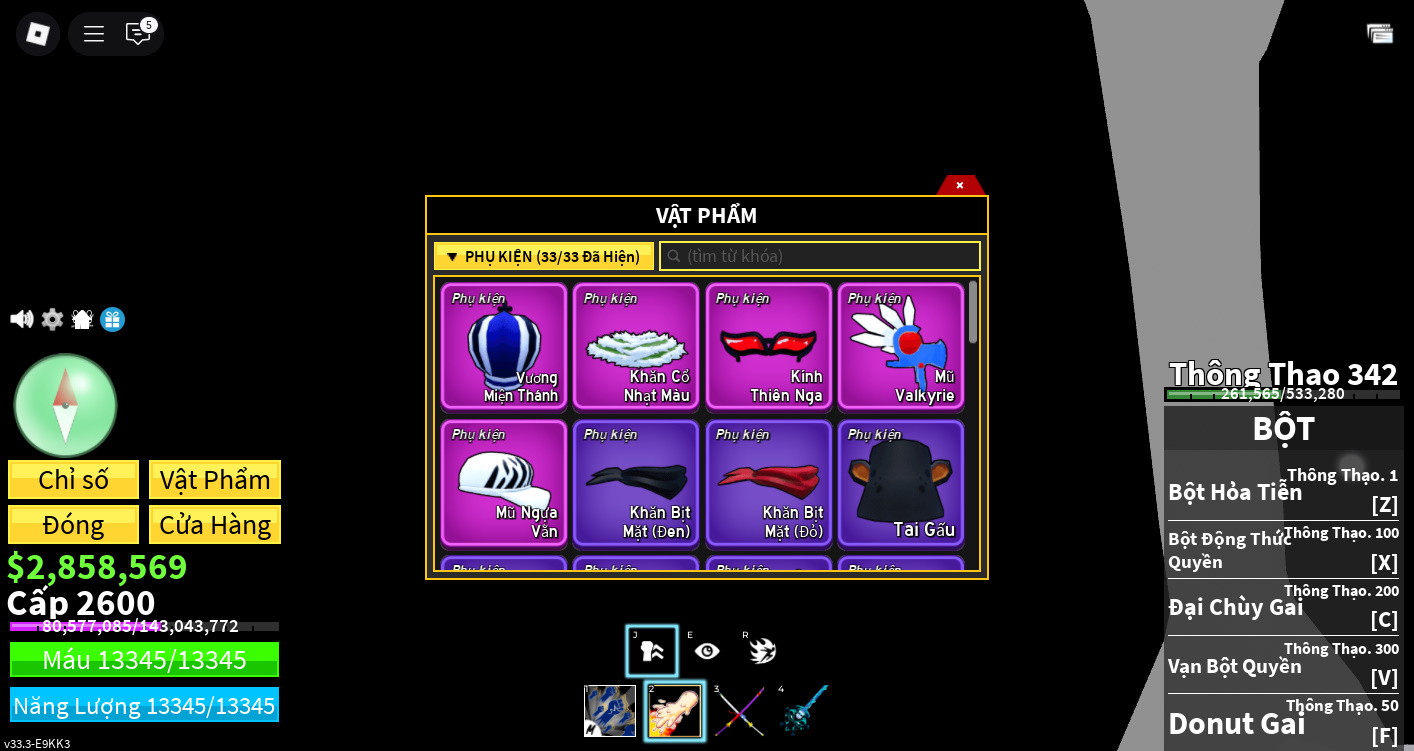Open the game settings gear
The width and height of the screenshot is (1414, 751).
[x=52, y=320]
